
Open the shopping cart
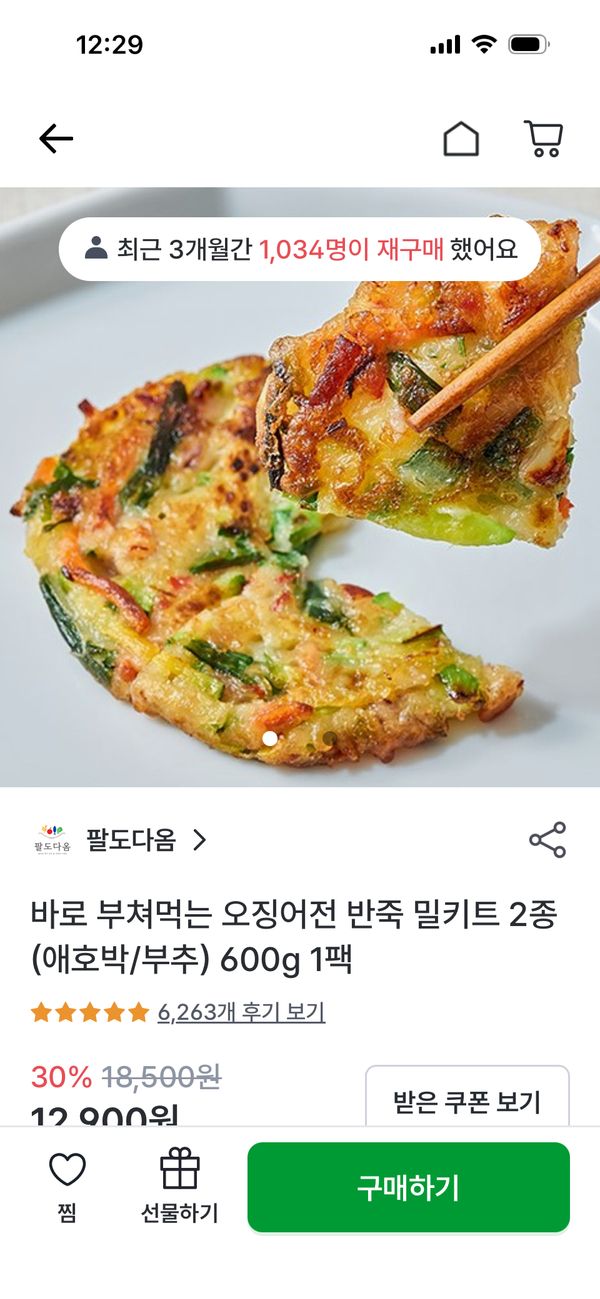click(x=543, y=139)
